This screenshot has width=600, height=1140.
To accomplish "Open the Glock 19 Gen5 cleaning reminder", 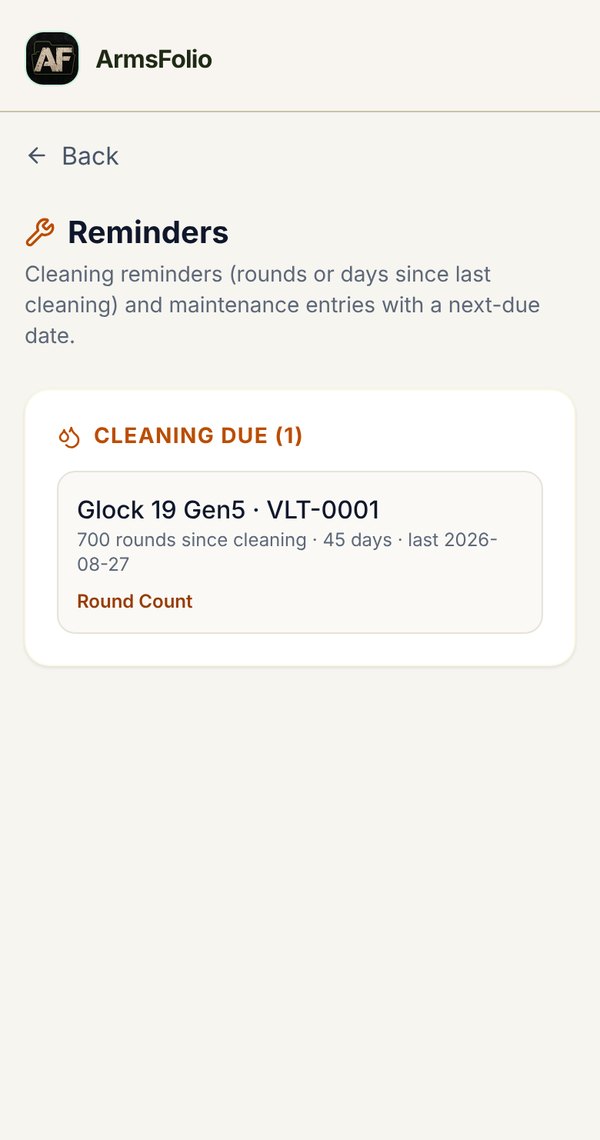I will pyautogui.click(x=300, y=552).
